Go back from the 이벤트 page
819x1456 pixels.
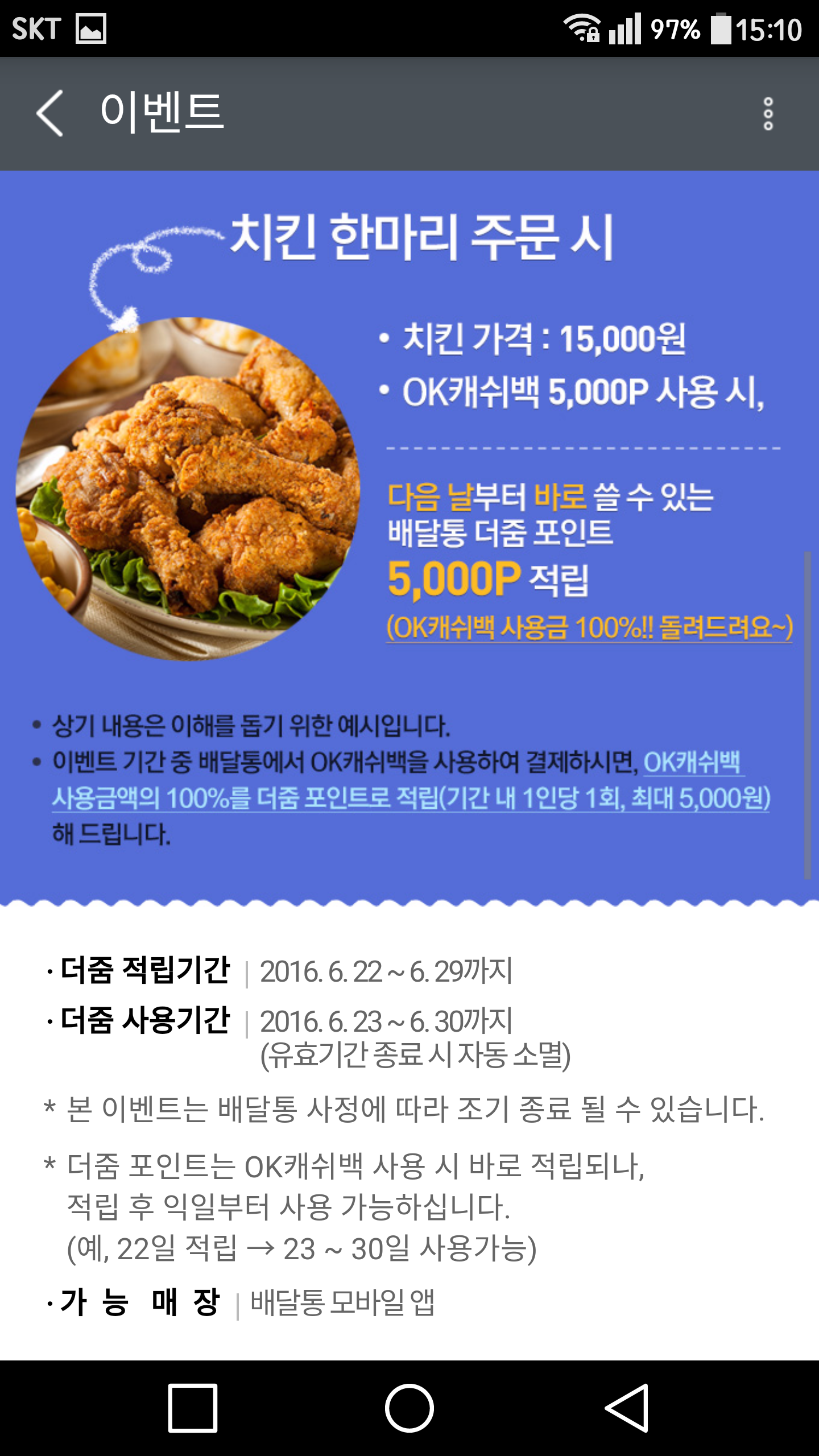[50, 113]
